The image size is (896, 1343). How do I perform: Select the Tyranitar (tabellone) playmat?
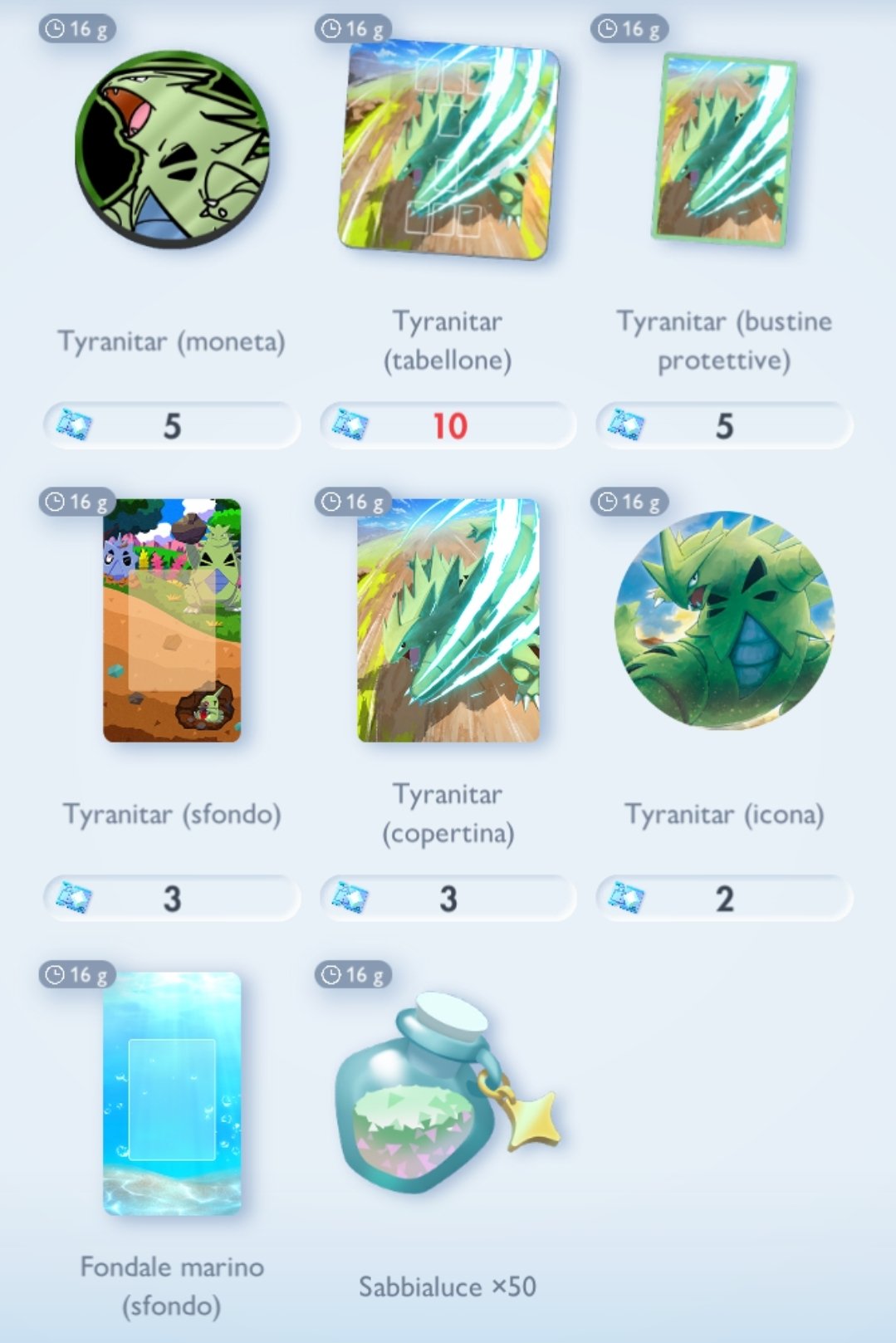click(x=448, y=149)
